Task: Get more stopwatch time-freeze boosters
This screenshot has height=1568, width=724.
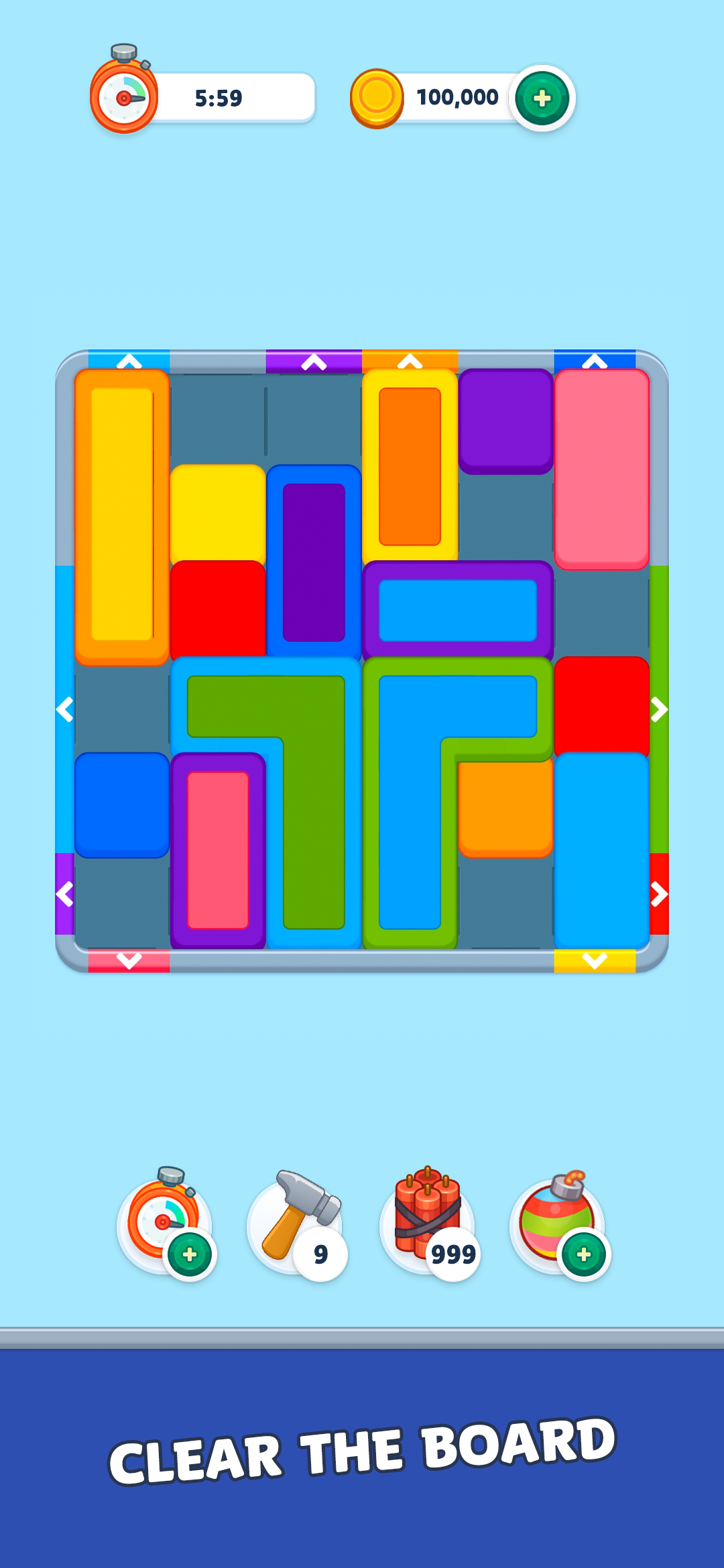Action: 190,1254
